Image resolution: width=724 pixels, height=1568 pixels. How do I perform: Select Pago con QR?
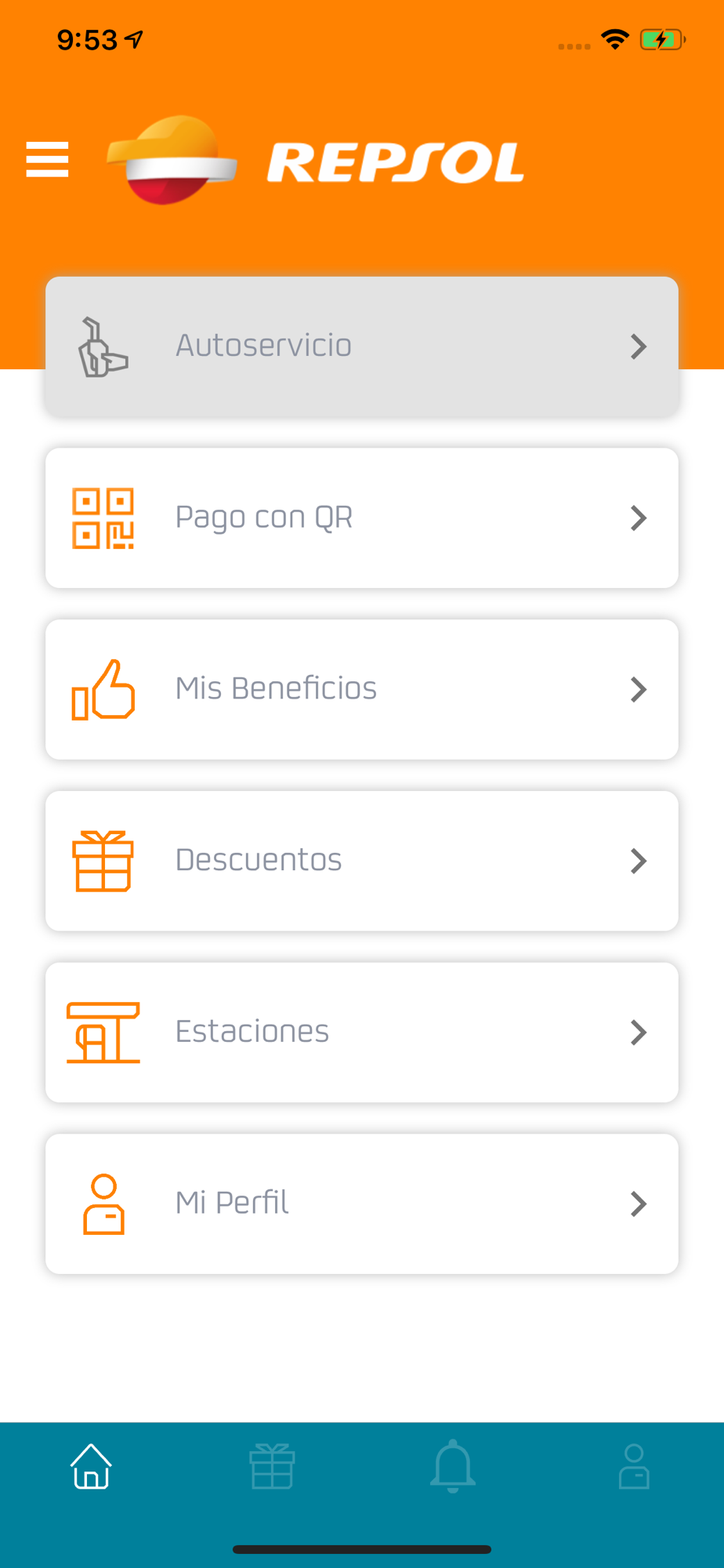[361, 517]
